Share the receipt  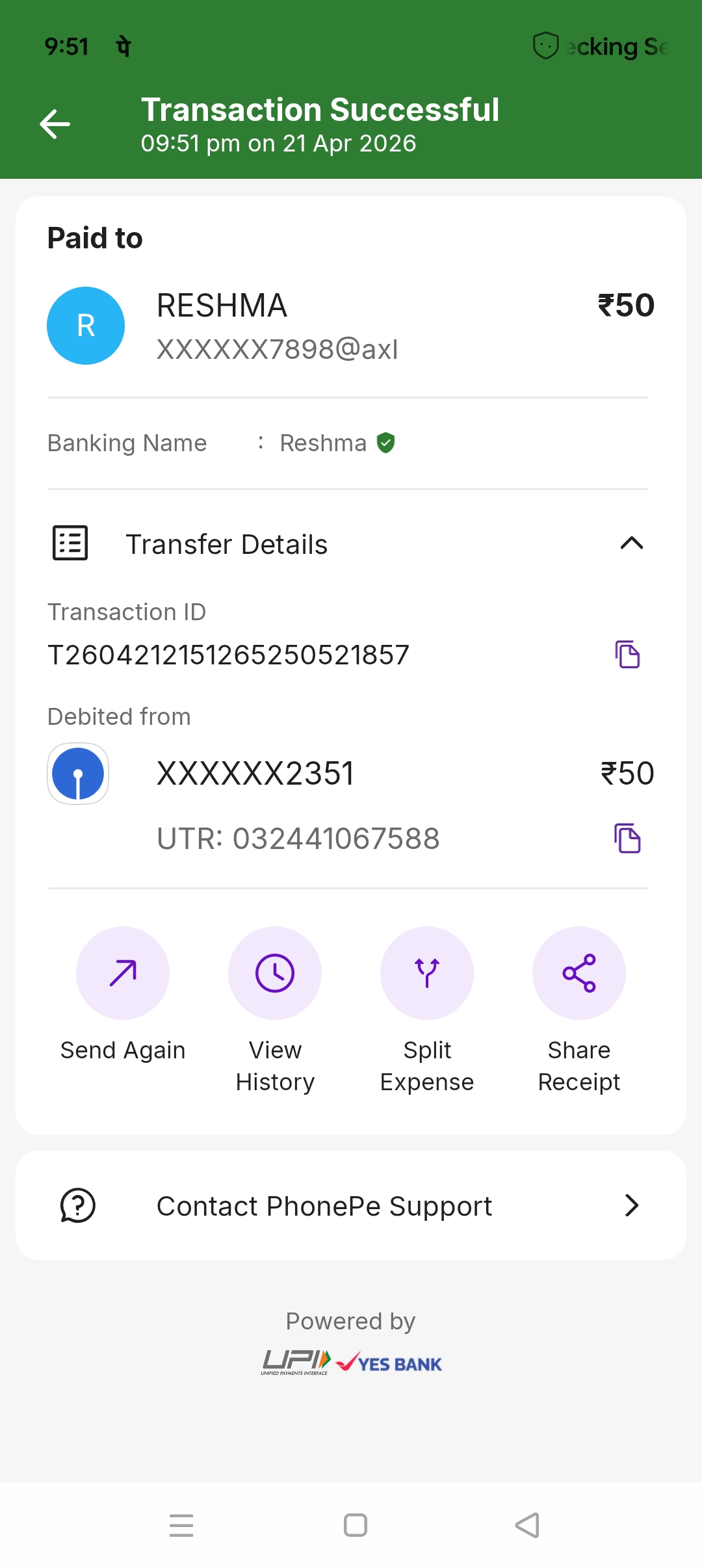579,973
